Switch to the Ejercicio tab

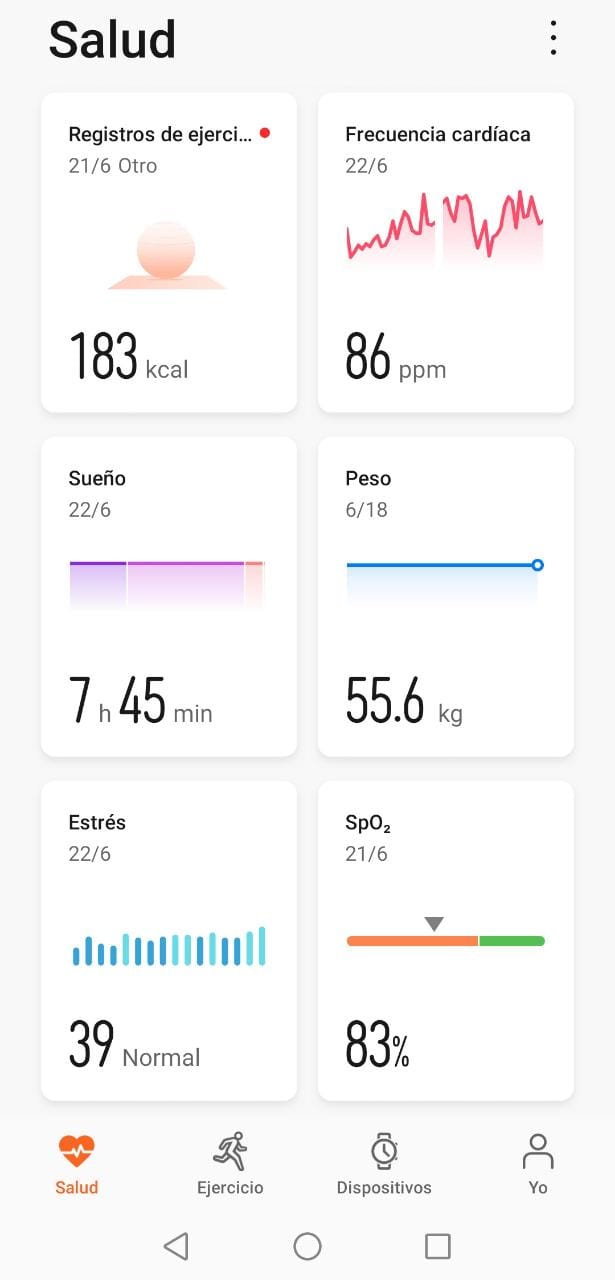[x=230, y=1165]
